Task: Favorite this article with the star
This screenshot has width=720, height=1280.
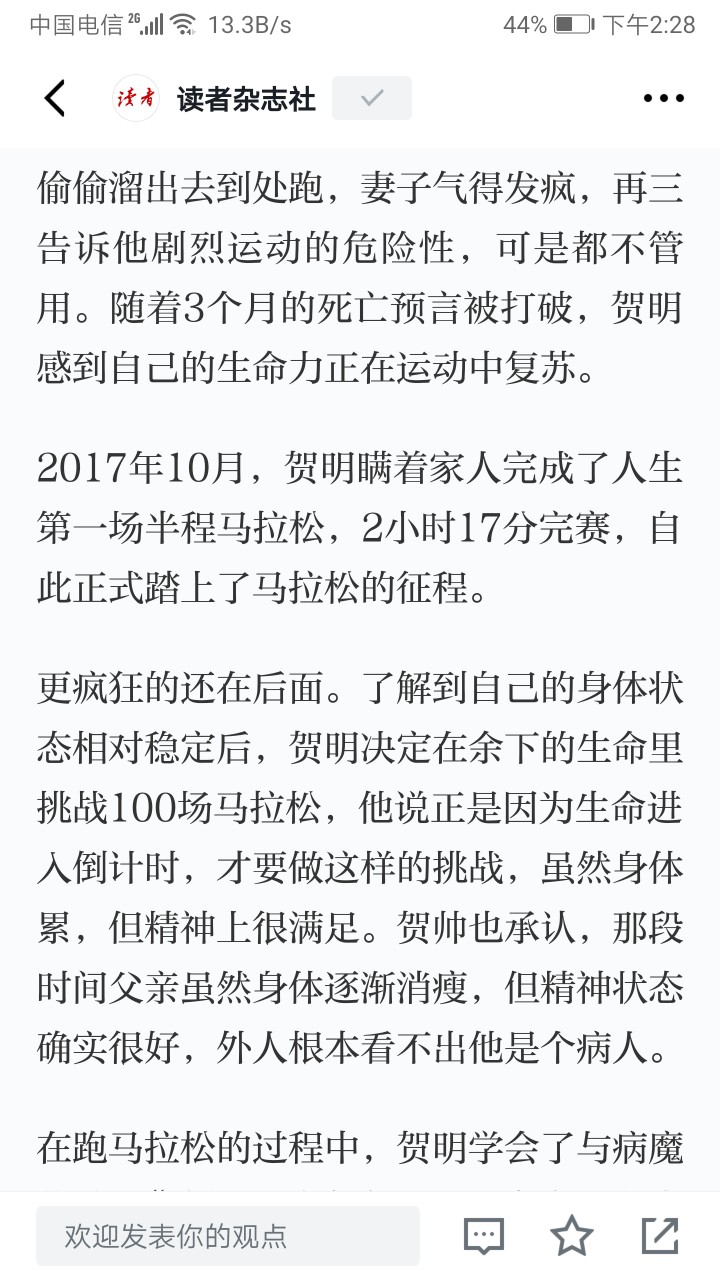Action: pos(572,1236)
